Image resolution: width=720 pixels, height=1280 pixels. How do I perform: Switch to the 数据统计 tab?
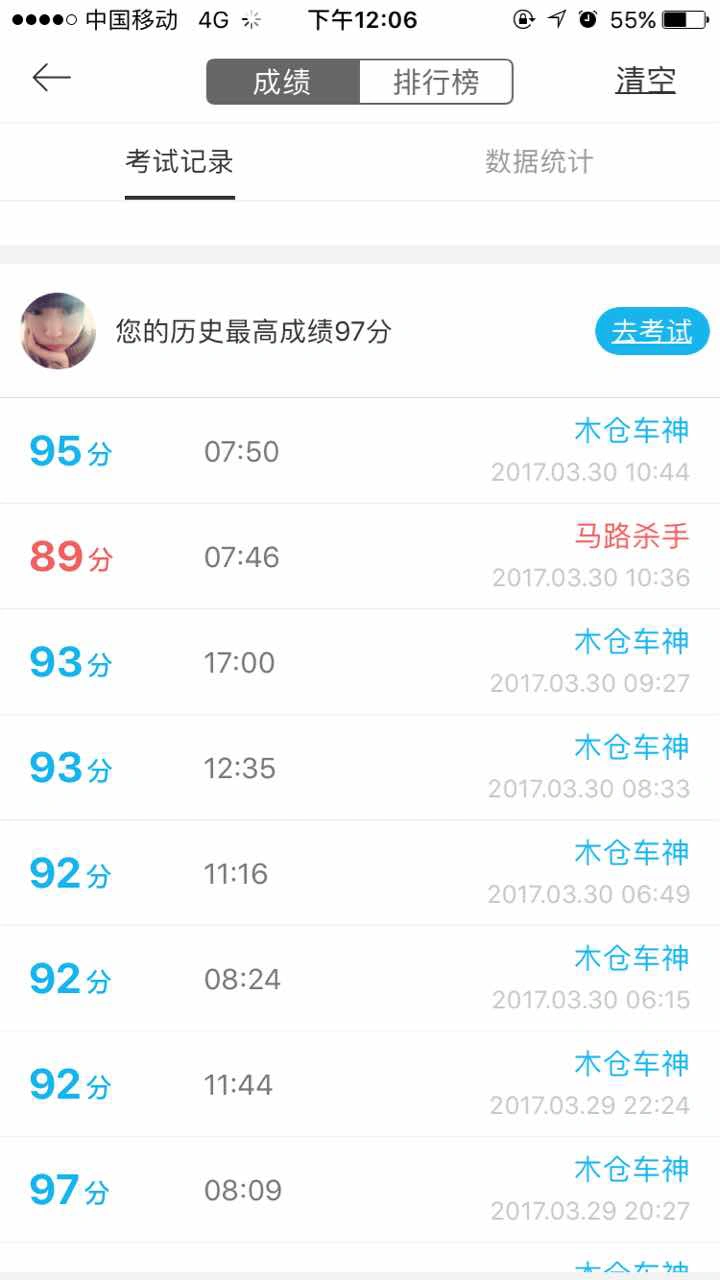coord(540,162)
